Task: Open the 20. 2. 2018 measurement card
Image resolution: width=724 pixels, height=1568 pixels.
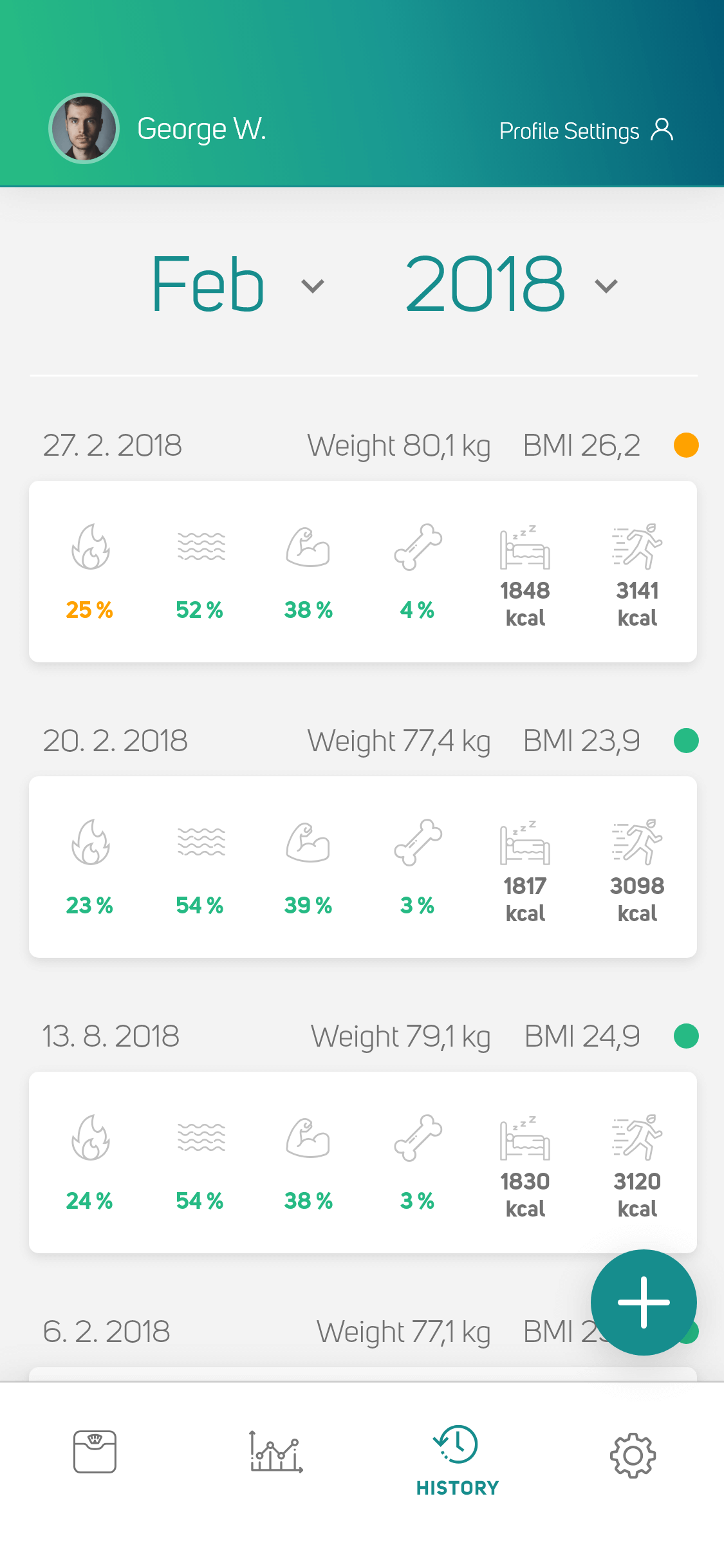Action: point(363,866)
